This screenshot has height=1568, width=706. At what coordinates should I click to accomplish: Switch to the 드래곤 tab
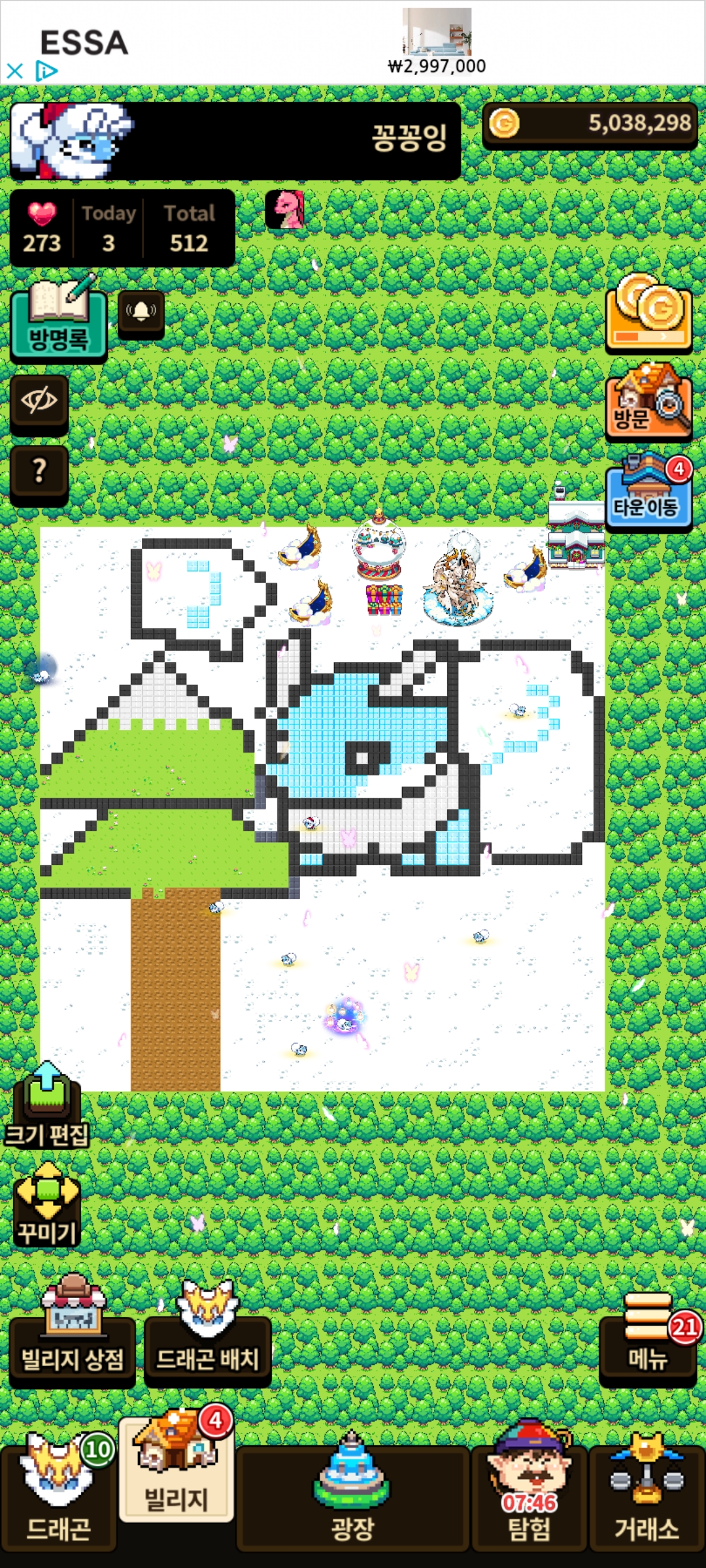click(x=58, y=1496)
